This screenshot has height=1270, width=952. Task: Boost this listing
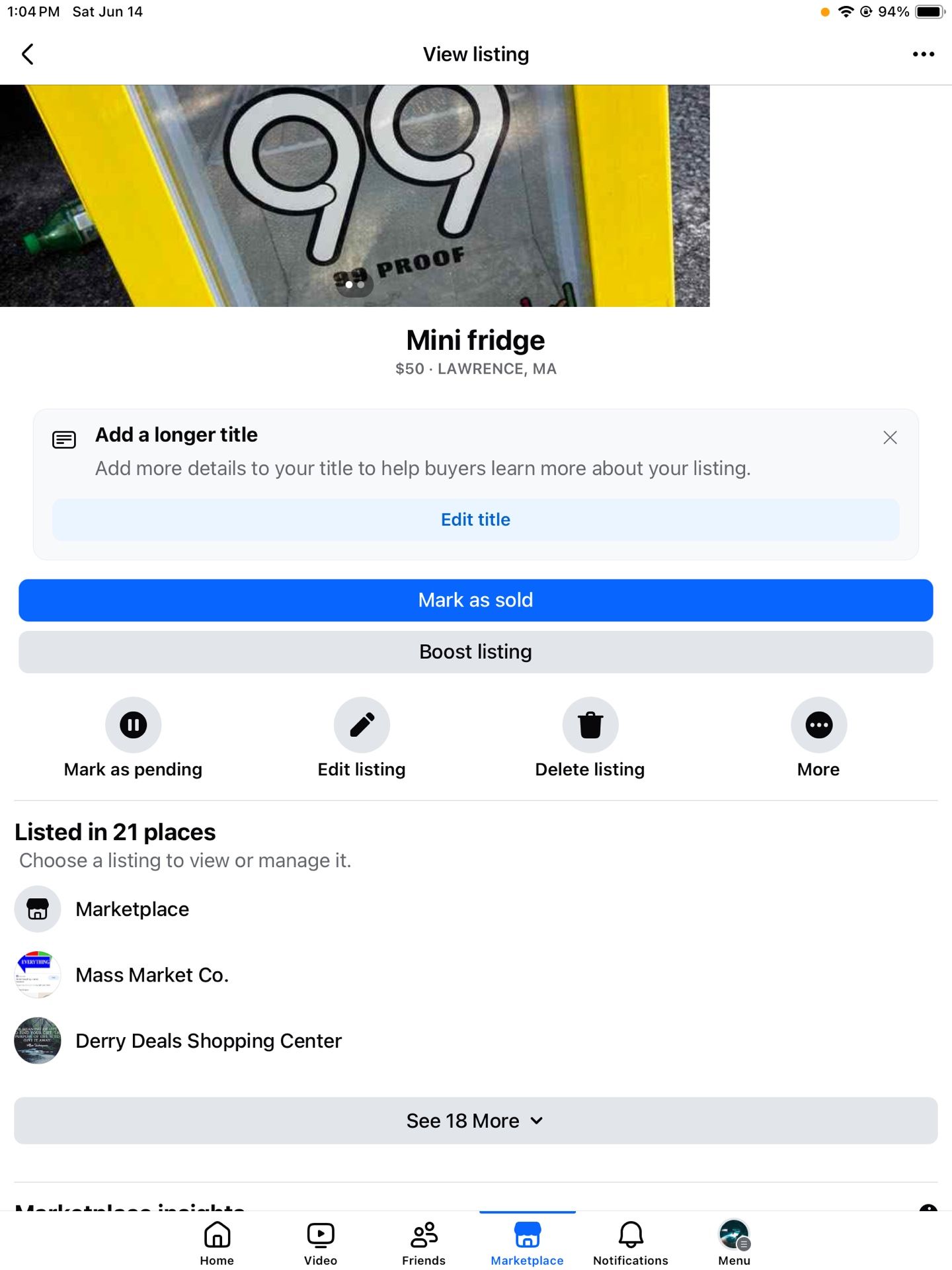[x=475, y=652]
